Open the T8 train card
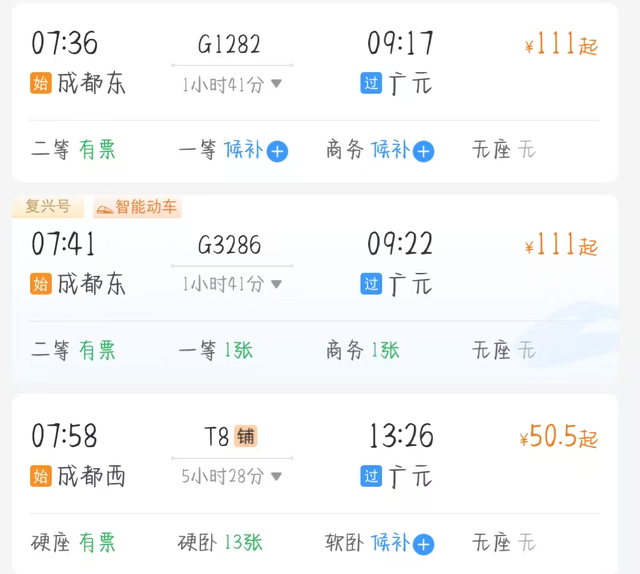Image resolution: width=640 pixels, height=574 pixels. pyautogui.click(x=315, y=484)
